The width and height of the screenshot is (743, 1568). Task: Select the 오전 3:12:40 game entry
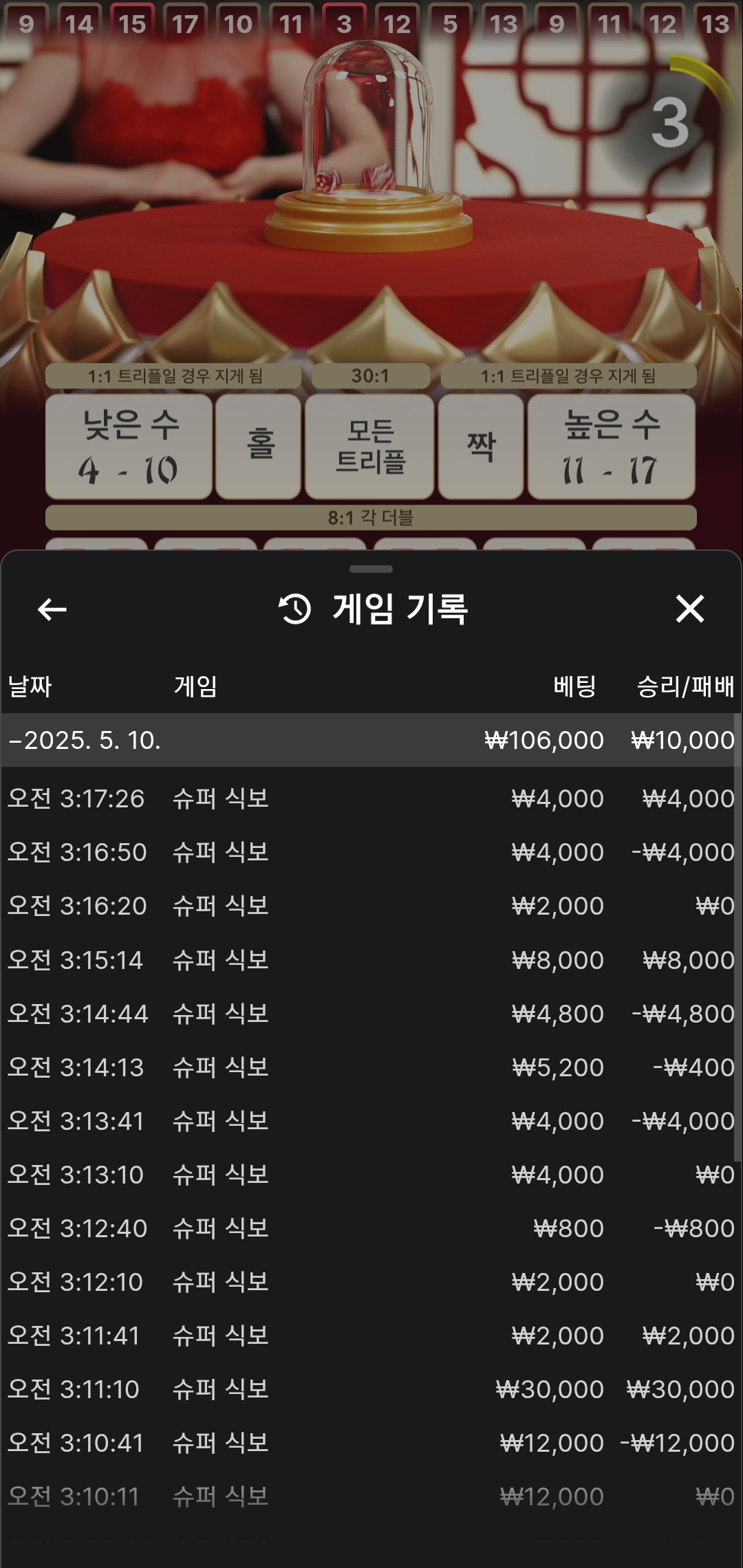(x=371, y=1228)
